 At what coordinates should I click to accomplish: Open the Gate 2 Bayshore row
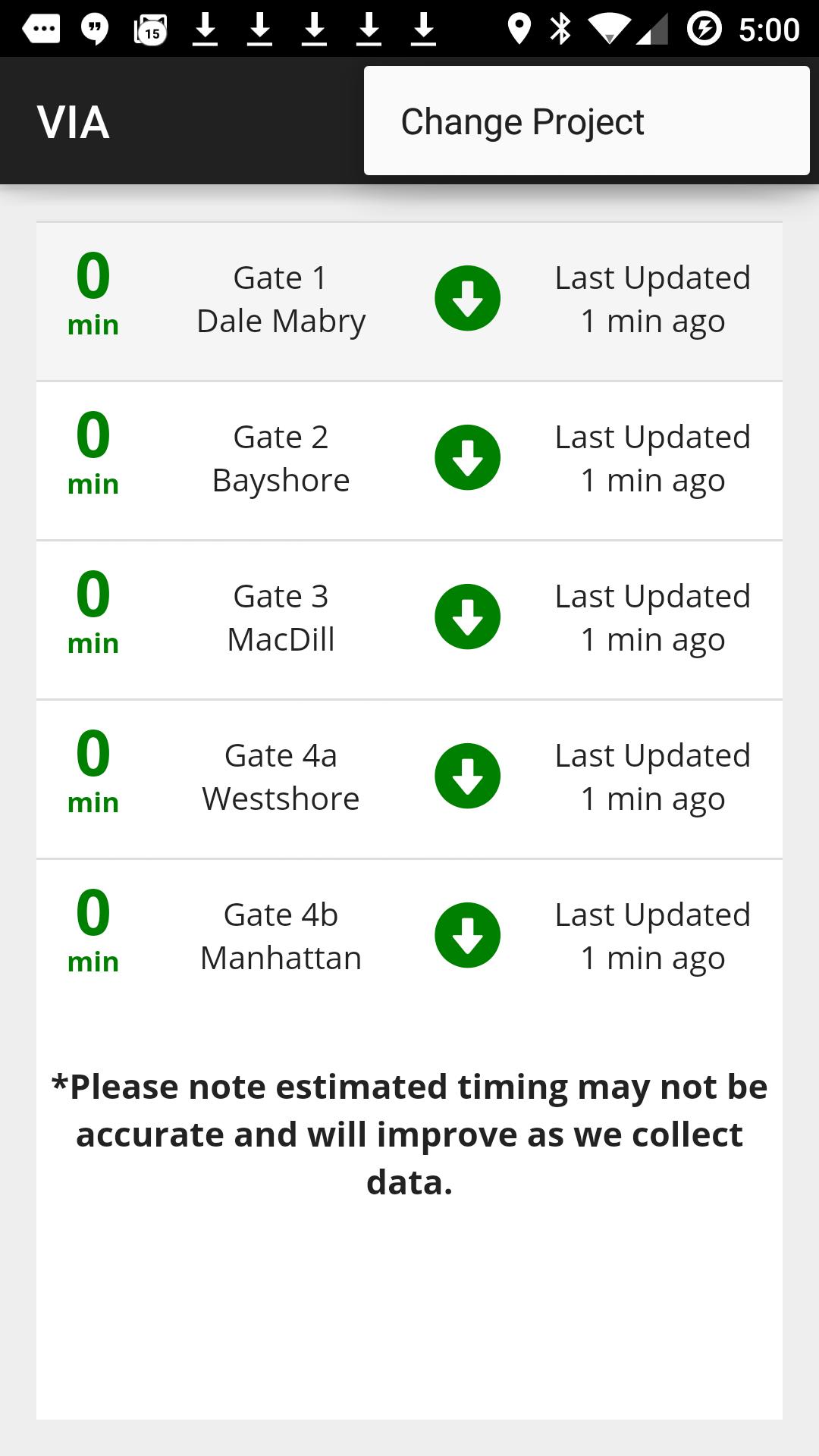click(409, 460)
